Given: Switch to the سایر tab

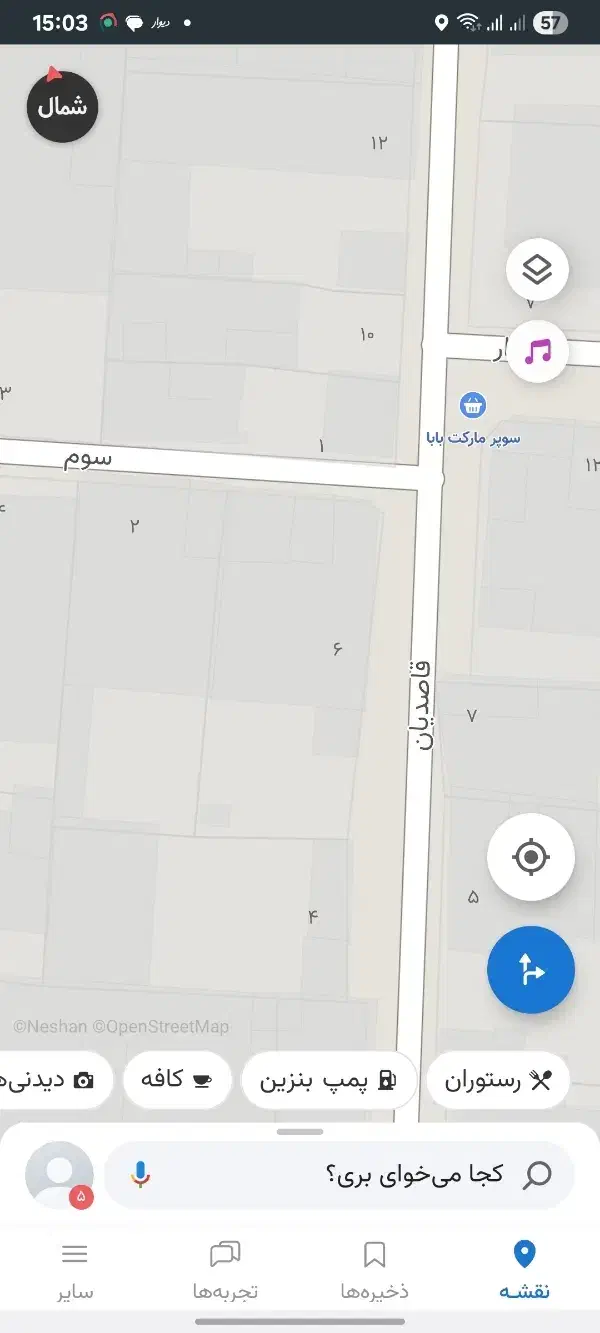Looking at the screenshot, I should [x=75, y=1268].
